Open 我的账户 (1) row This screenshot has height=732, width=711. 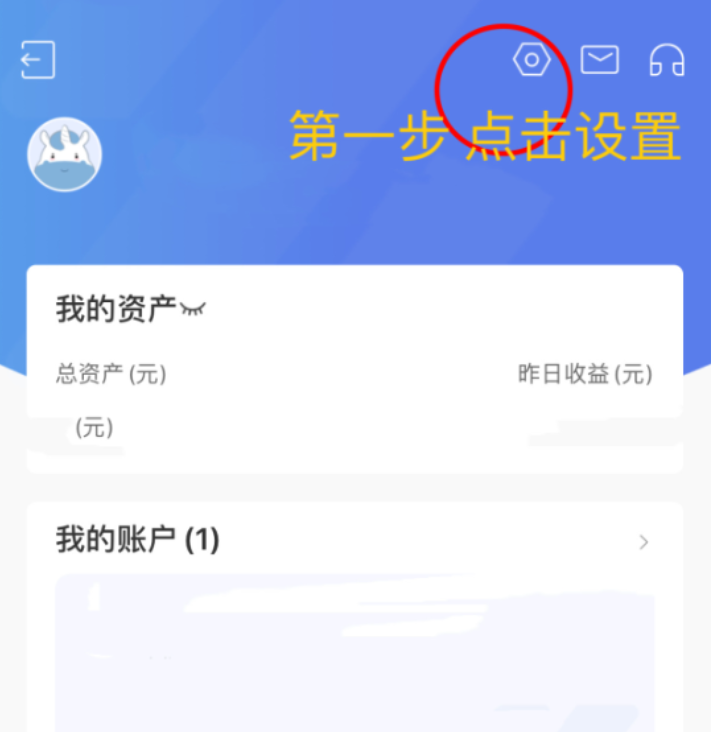354,541
